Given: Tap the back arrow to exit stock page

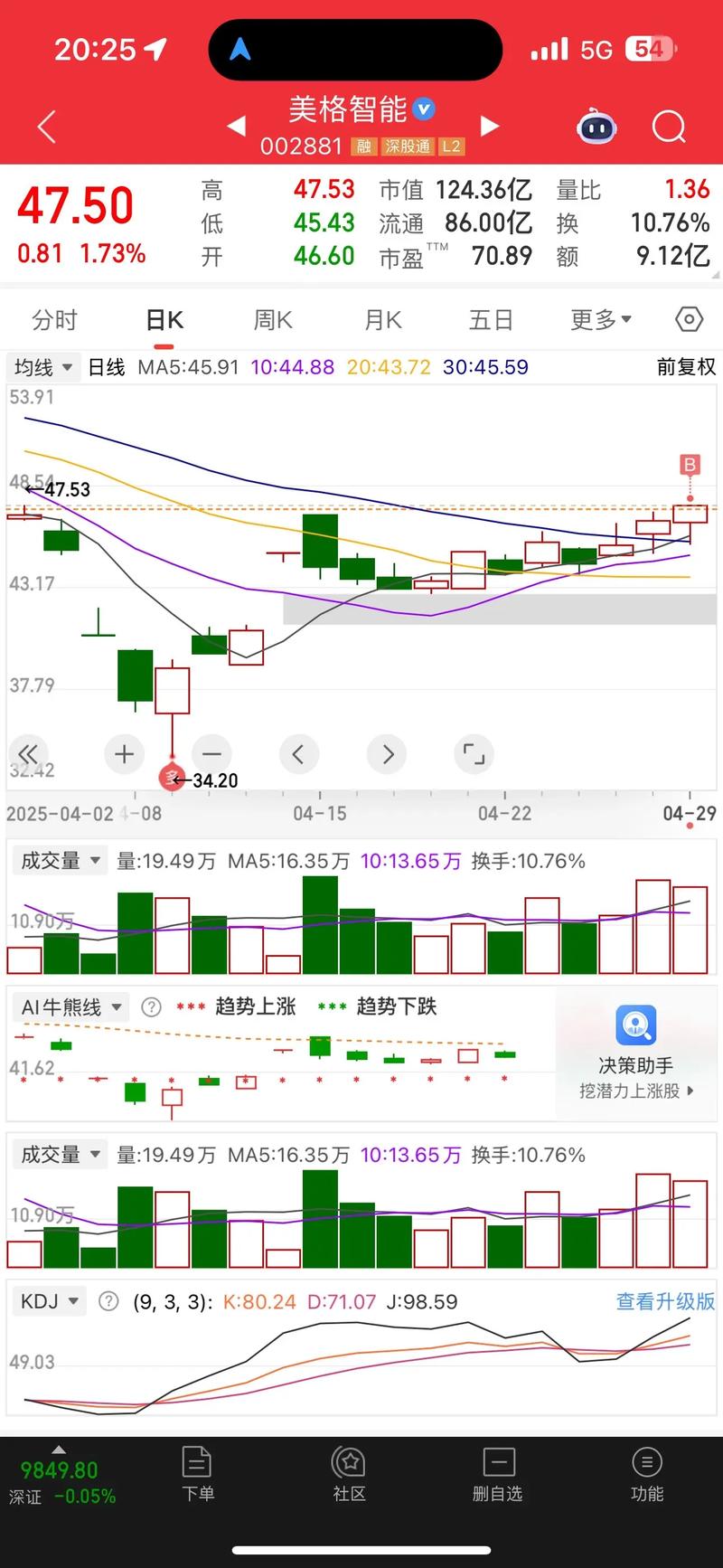Looking at the screenshot, I should (x=45, y=127).
